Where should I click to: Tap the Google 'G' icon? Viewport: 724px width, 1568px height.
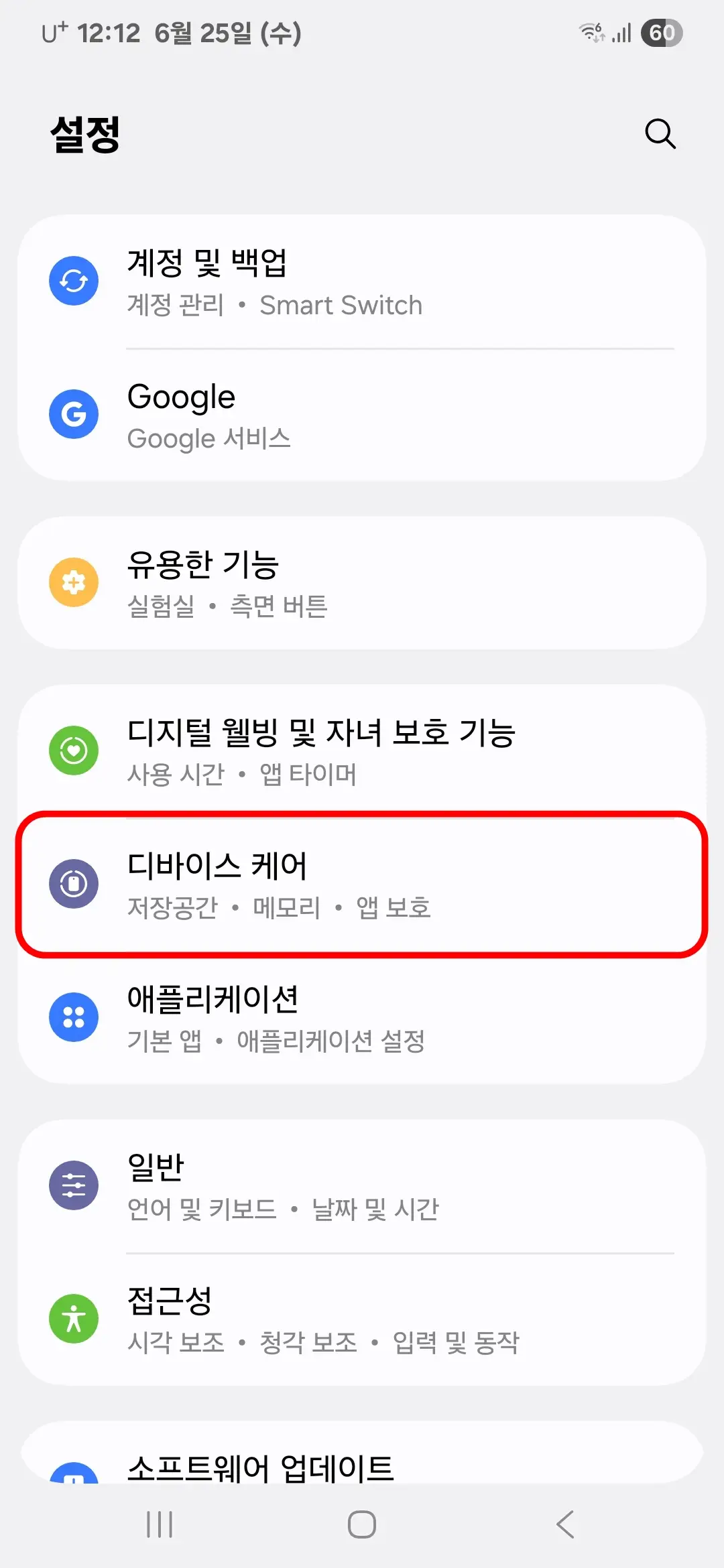[74, 414]
